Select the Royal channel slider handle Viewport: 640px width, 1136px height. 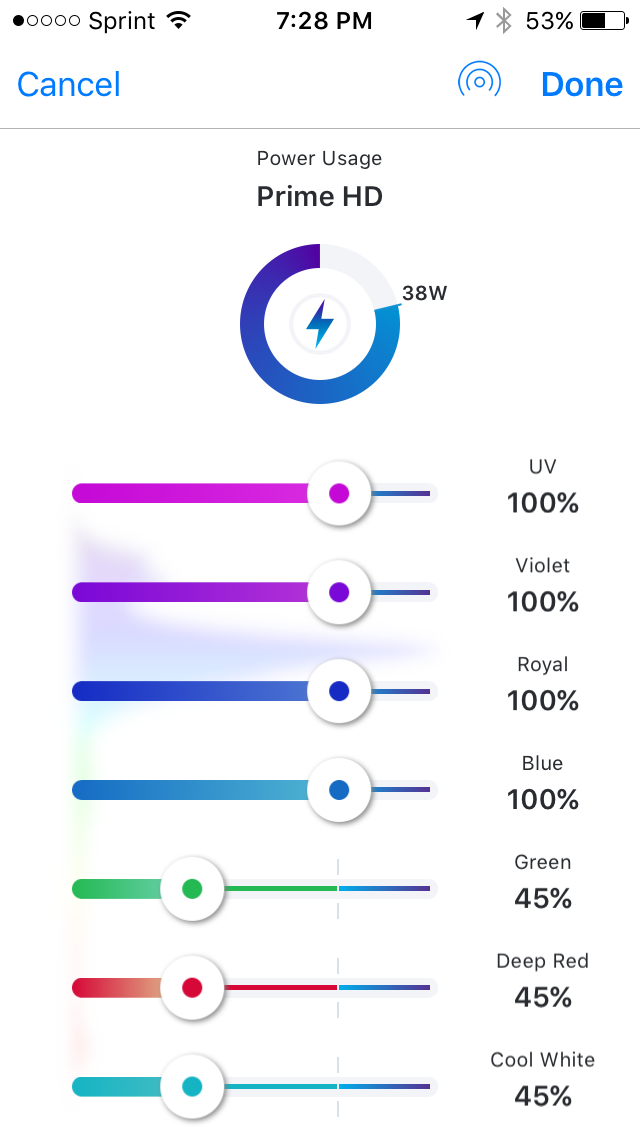(x=338, y=691)
